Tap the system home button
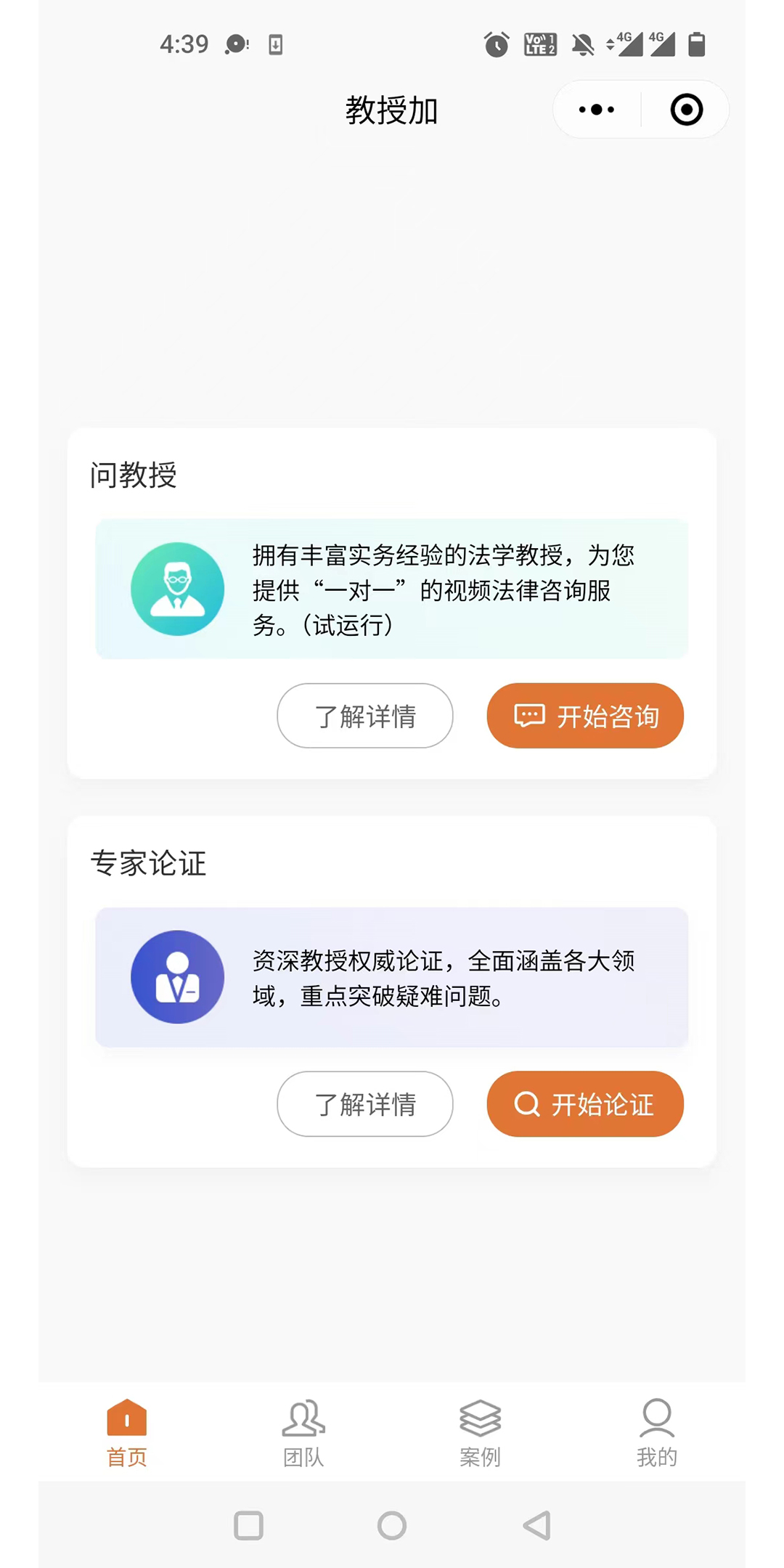Image resolution: width=784 pixels, height=1568 pixels. (x=392, y=1525)
